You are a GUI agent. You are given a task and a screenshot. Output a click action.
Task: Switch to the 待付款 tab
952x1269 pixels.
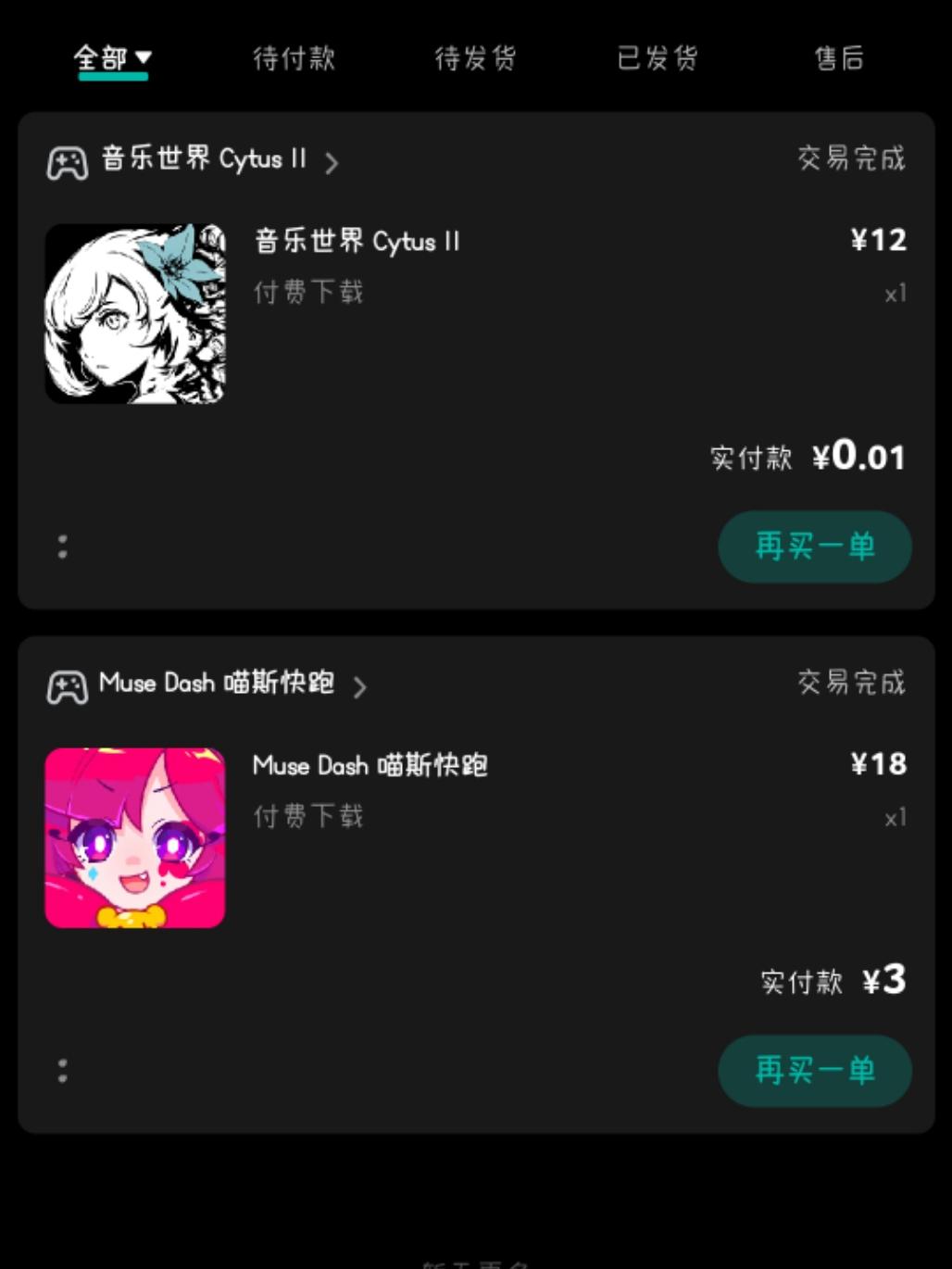click(294, 57)
